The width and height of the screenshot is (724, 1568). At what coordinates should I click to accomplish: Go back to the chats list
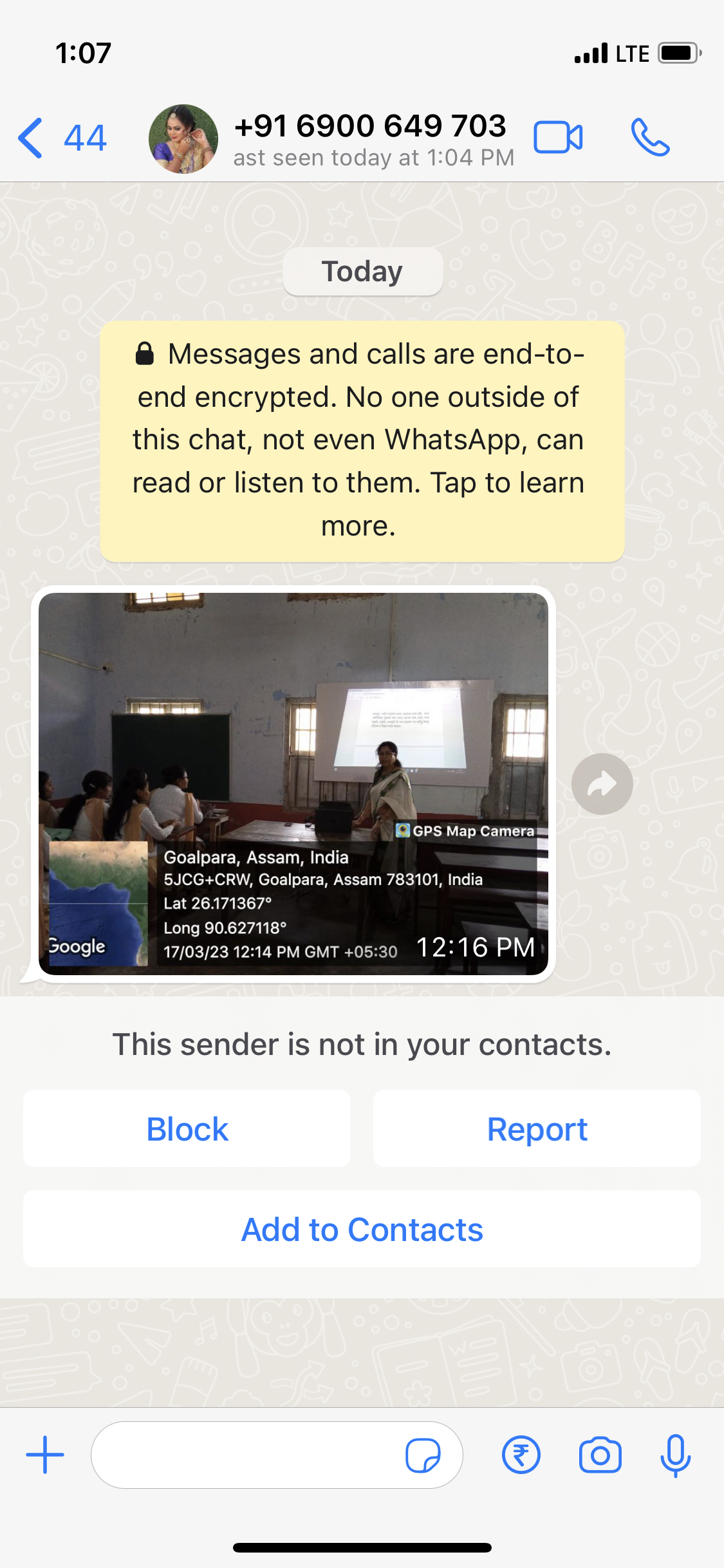(61, 138)
